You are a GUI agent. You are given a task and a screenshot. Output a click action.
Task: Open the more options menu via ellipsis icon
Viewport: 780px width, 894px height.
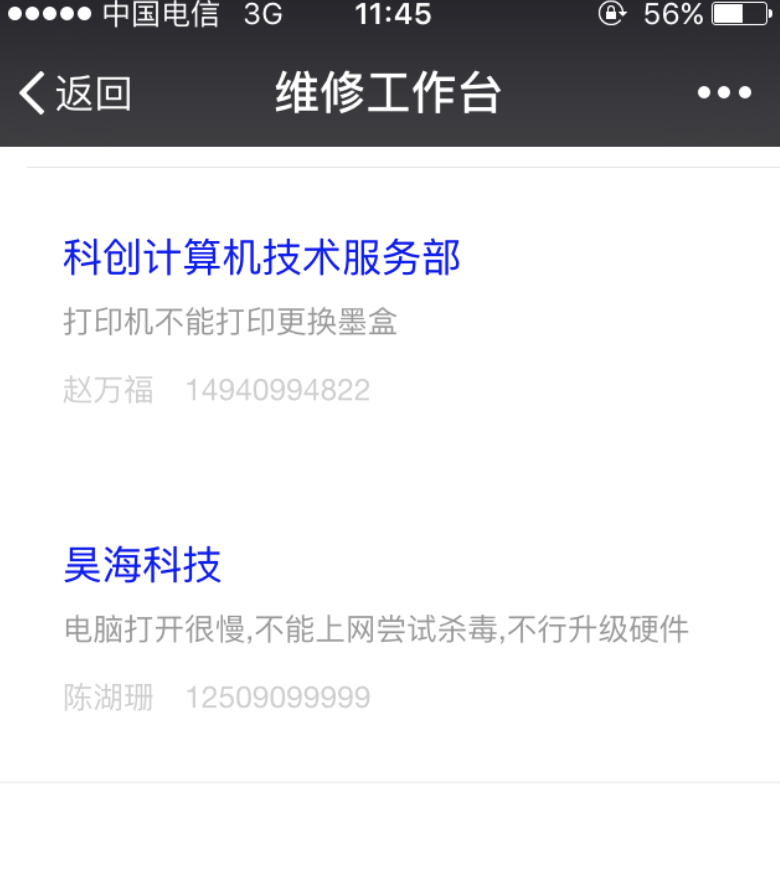pyautogui.click(x=723, y=91)
